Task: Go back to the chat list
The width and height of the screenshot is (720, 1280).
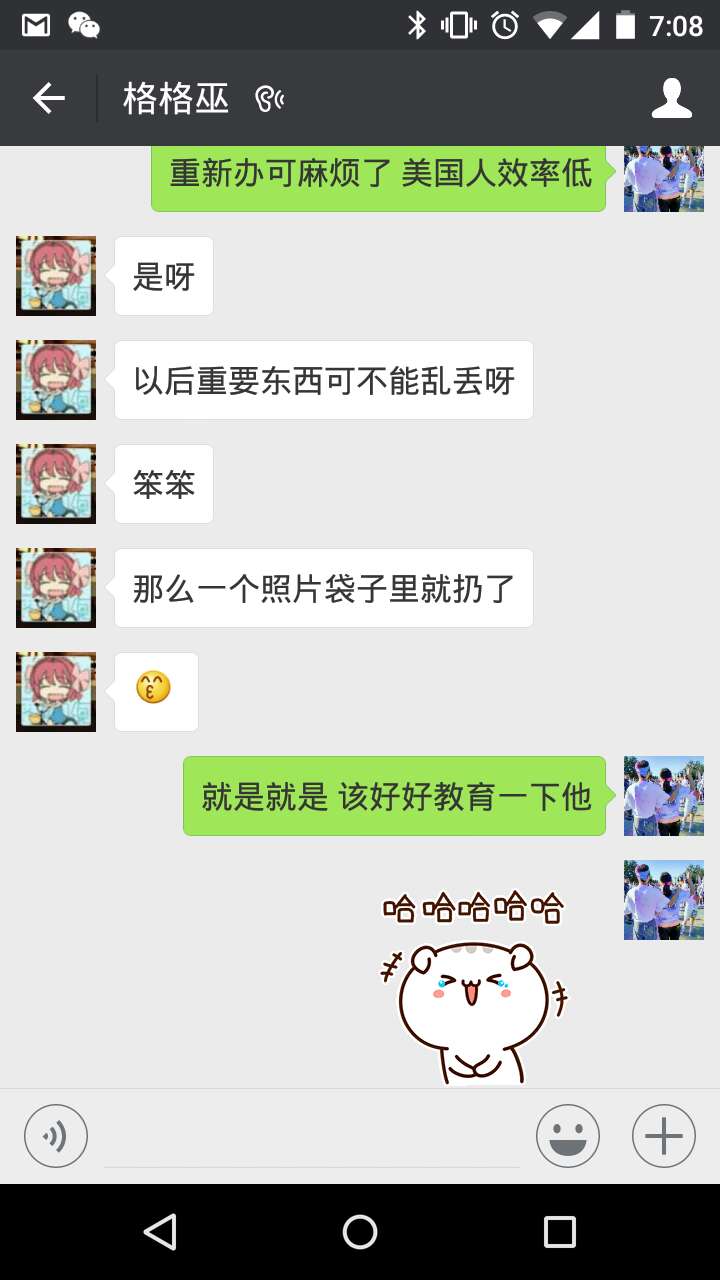Action: pos(49,98)
